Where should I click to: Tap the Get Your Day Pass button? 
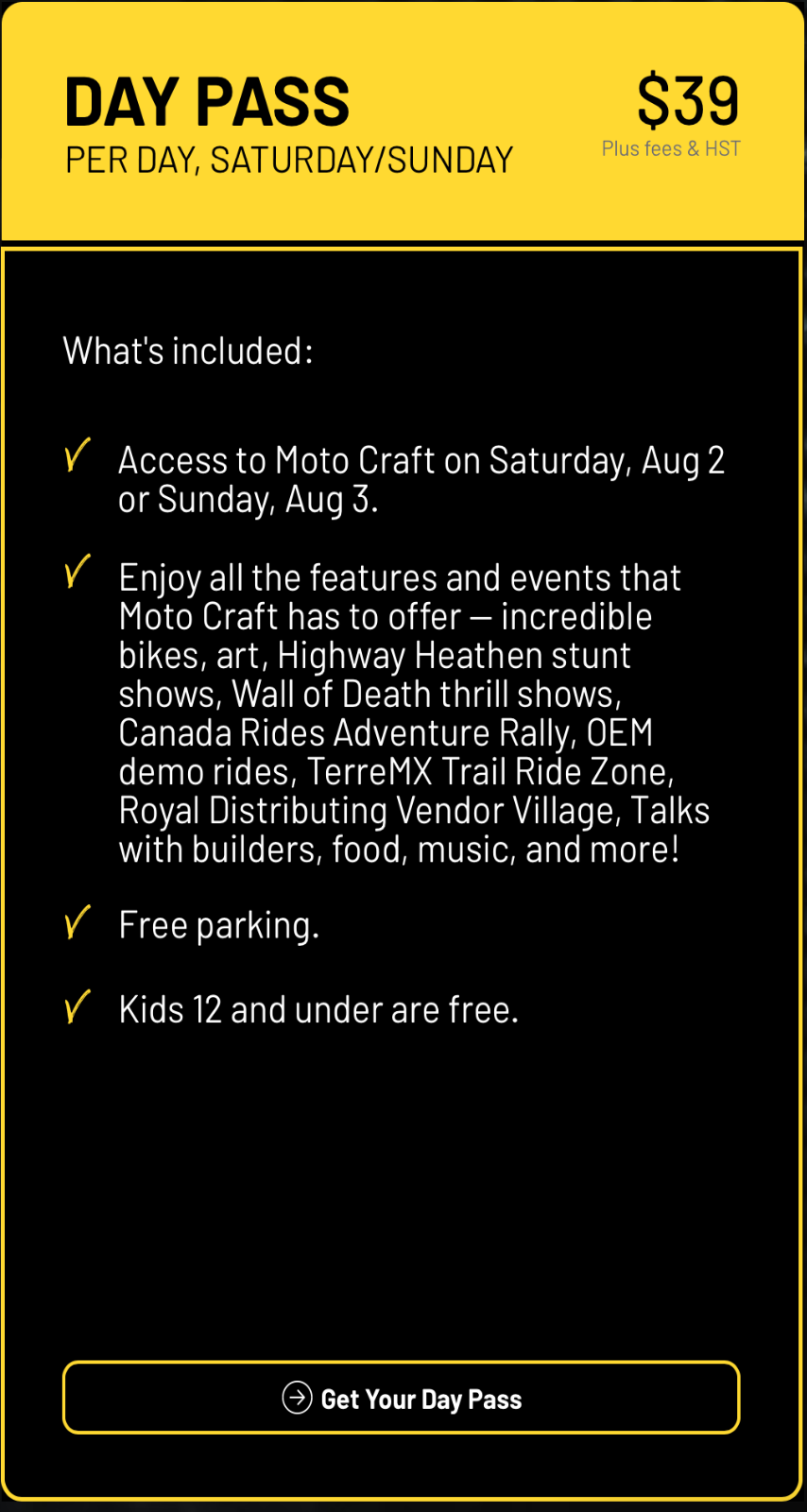click(x=402, y=1398)
